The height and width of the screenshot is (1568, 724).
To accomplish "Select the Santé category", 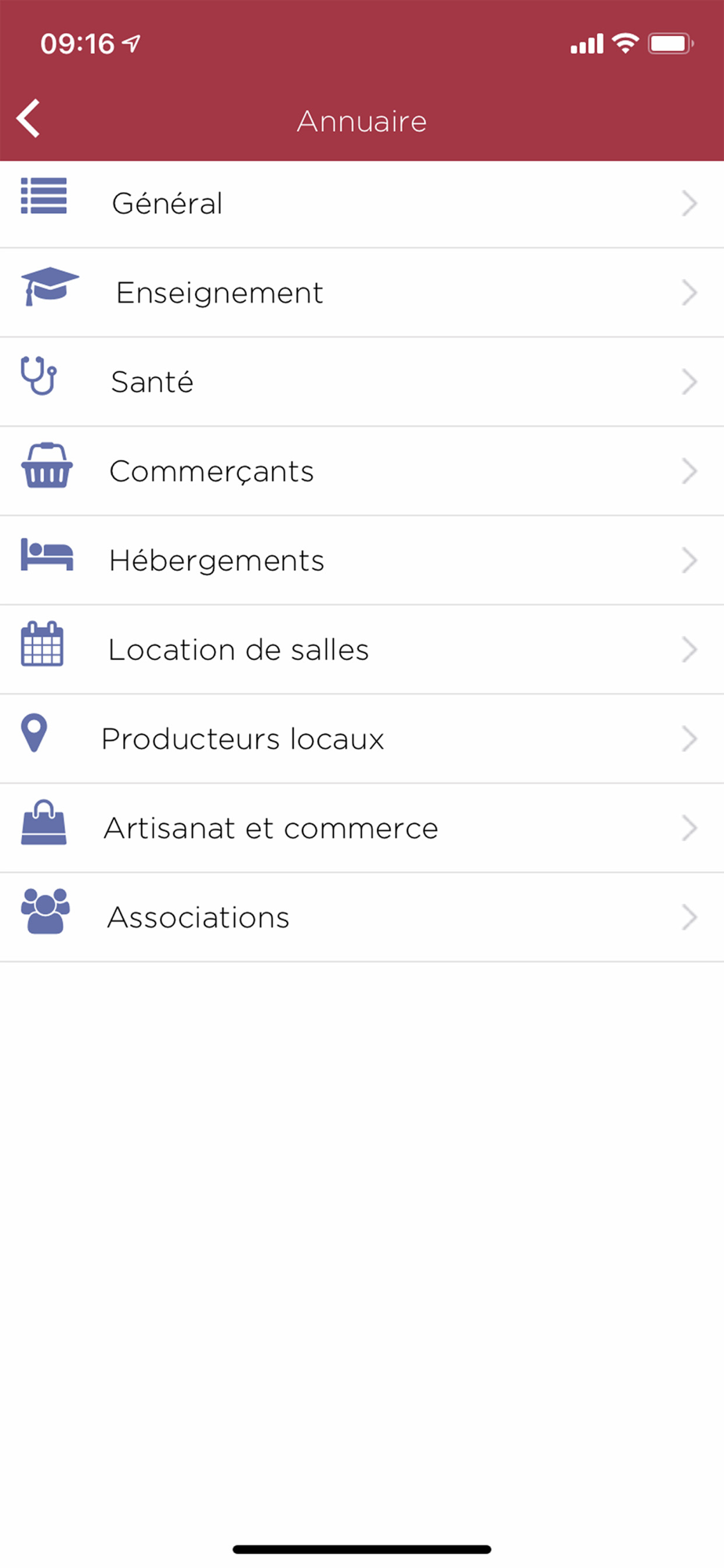I will pyautogui.click(x=360, y=383).
